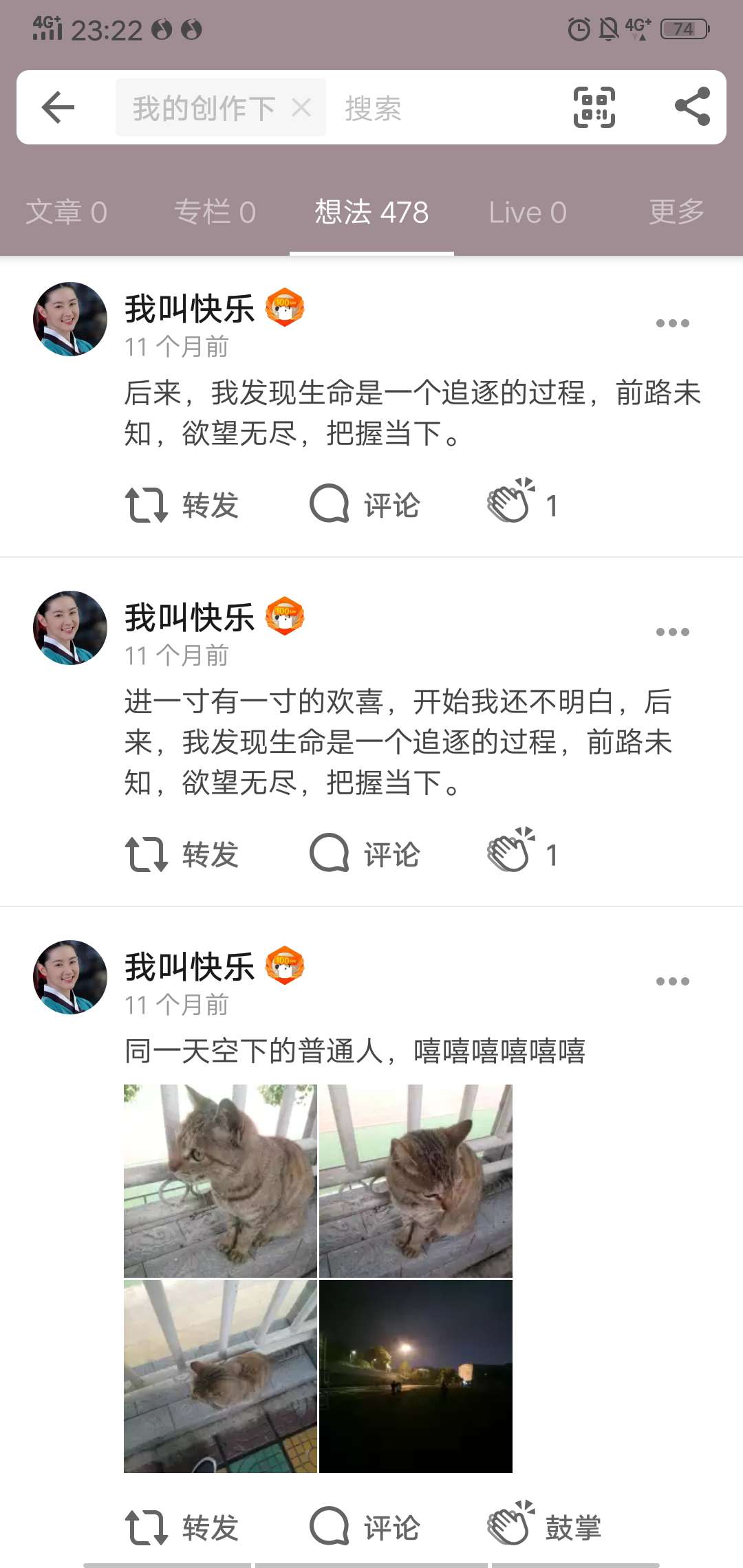Screen dimensions: 743x1568
Task: Open the three-dot menu on the first post
Action: pyautogui.click(x=673, y=322)
